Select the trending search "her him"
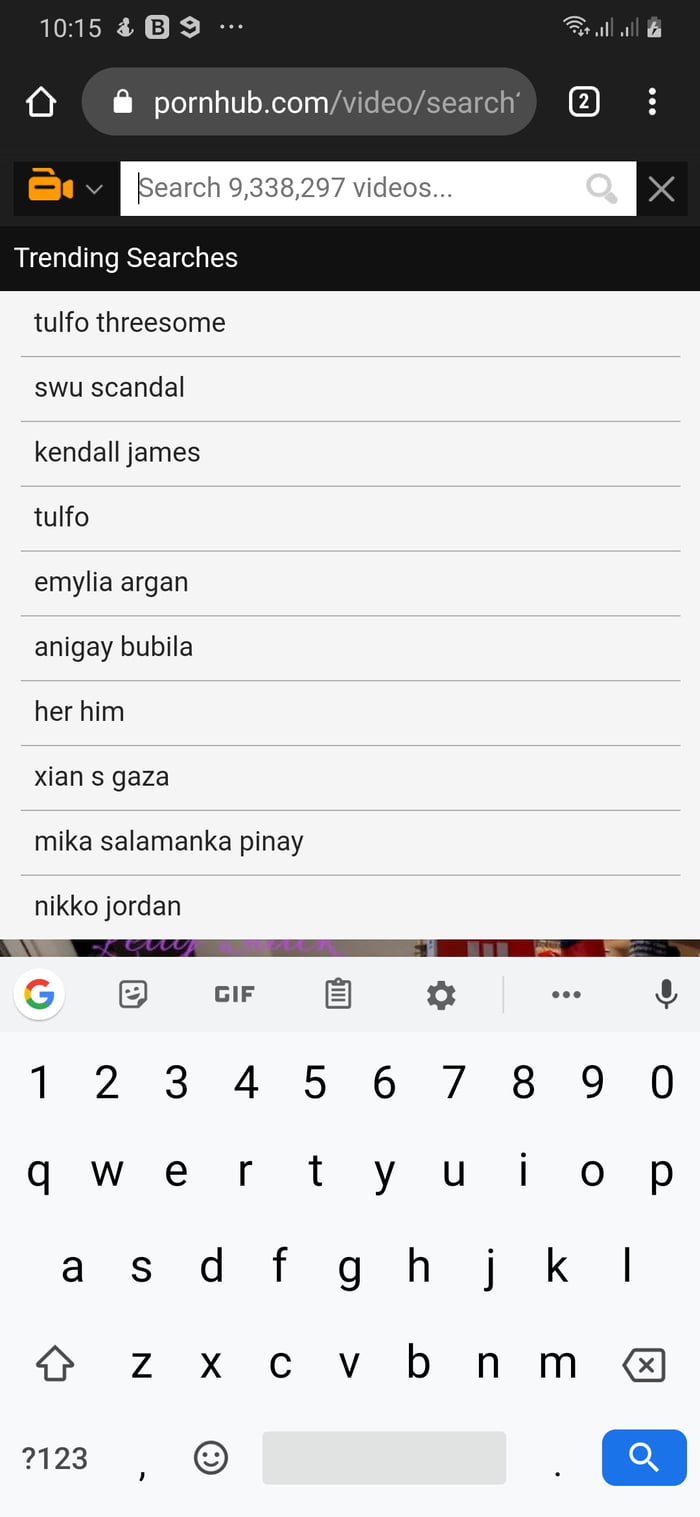This screenshot has height=1517, width=700. pos(80,712)
